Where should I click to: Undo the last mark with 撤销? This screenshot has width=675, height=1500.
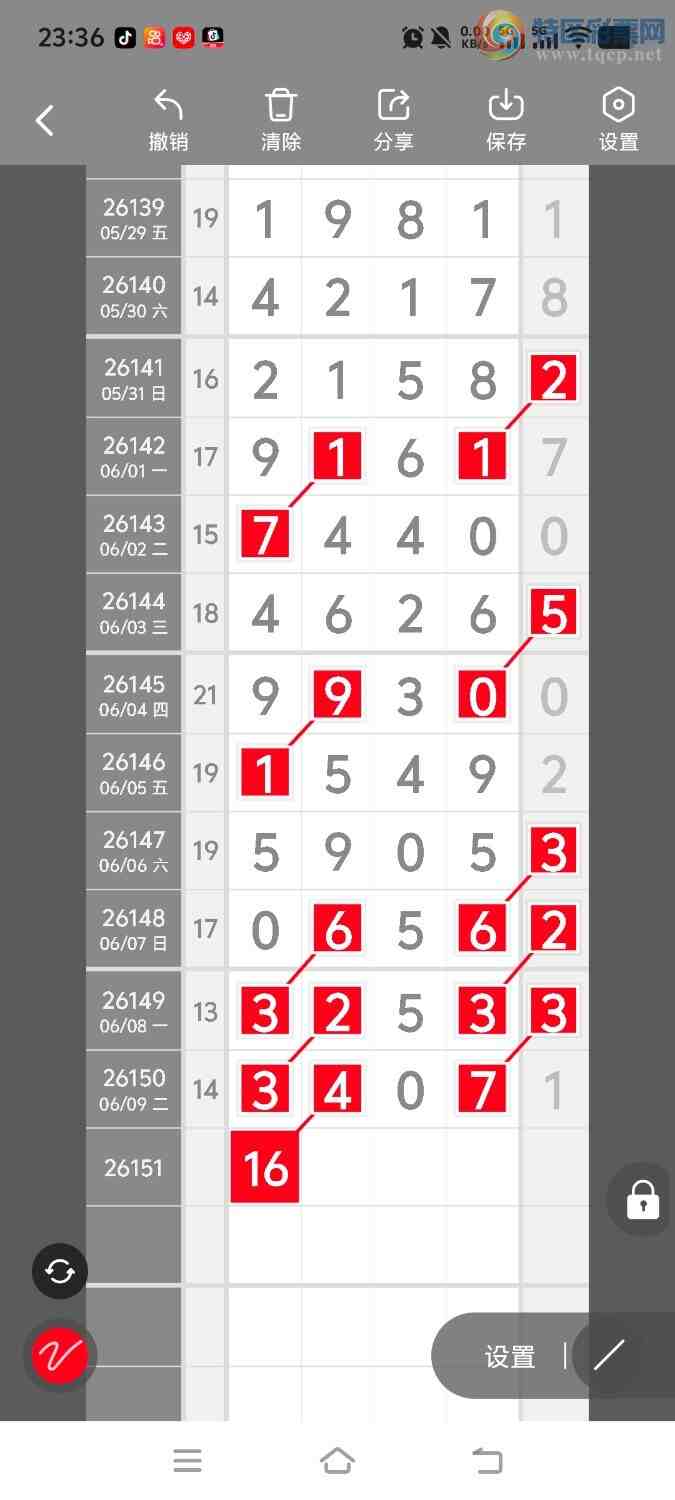[168, 120]
